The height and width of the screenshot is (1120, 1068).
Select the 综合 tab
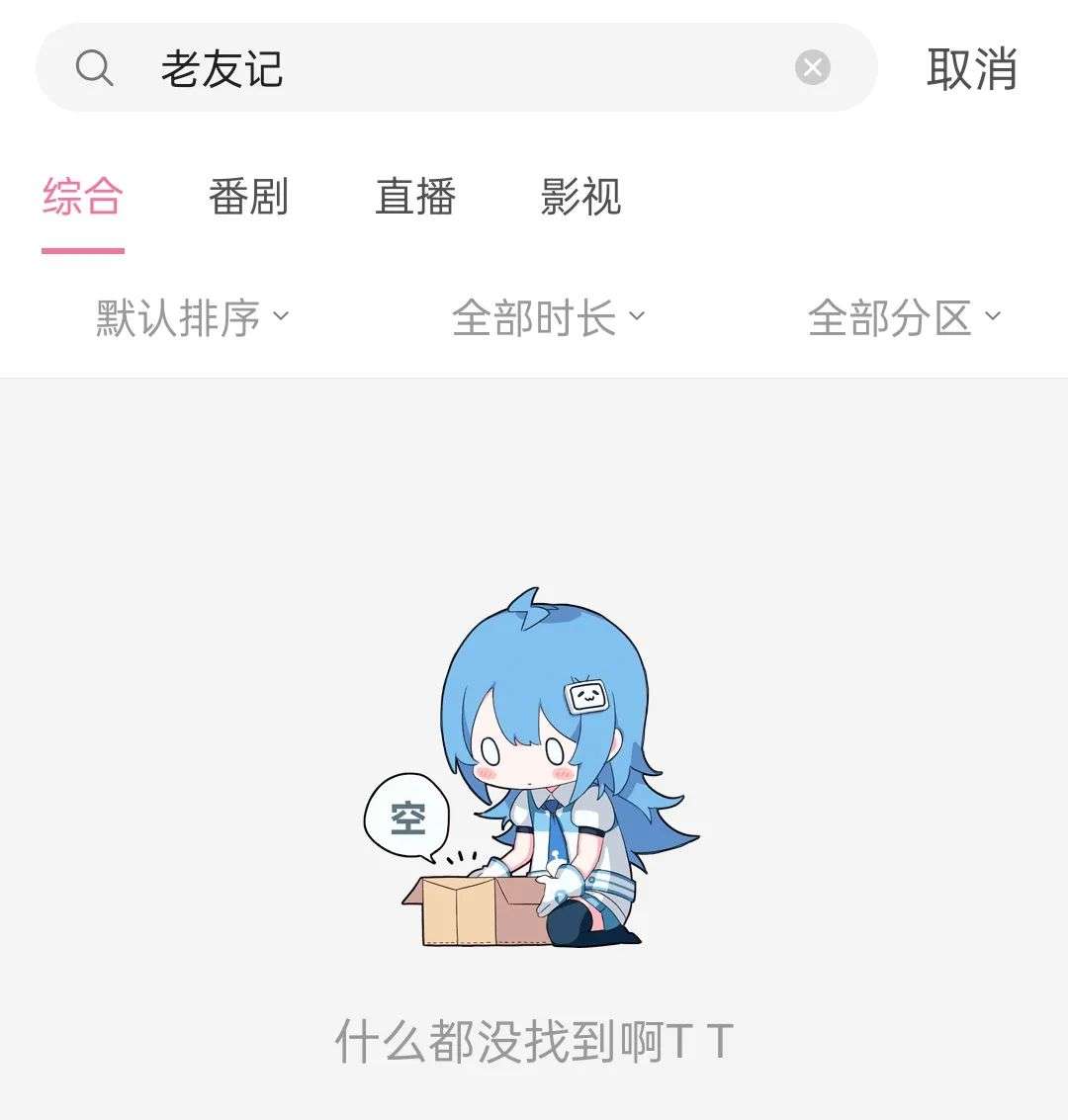point(83,197)
